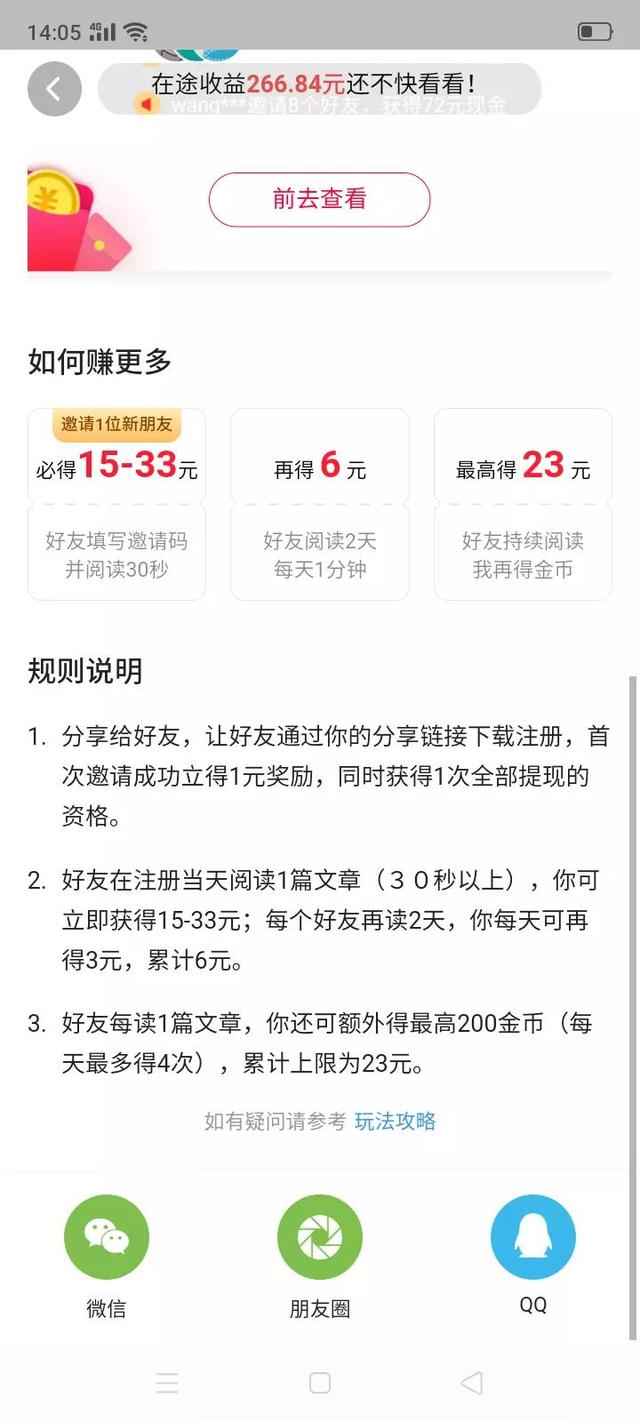The width and height of the screenshot is (640, 1422).
Task: Open the 玩法攻略 link
Action: 395,1121
